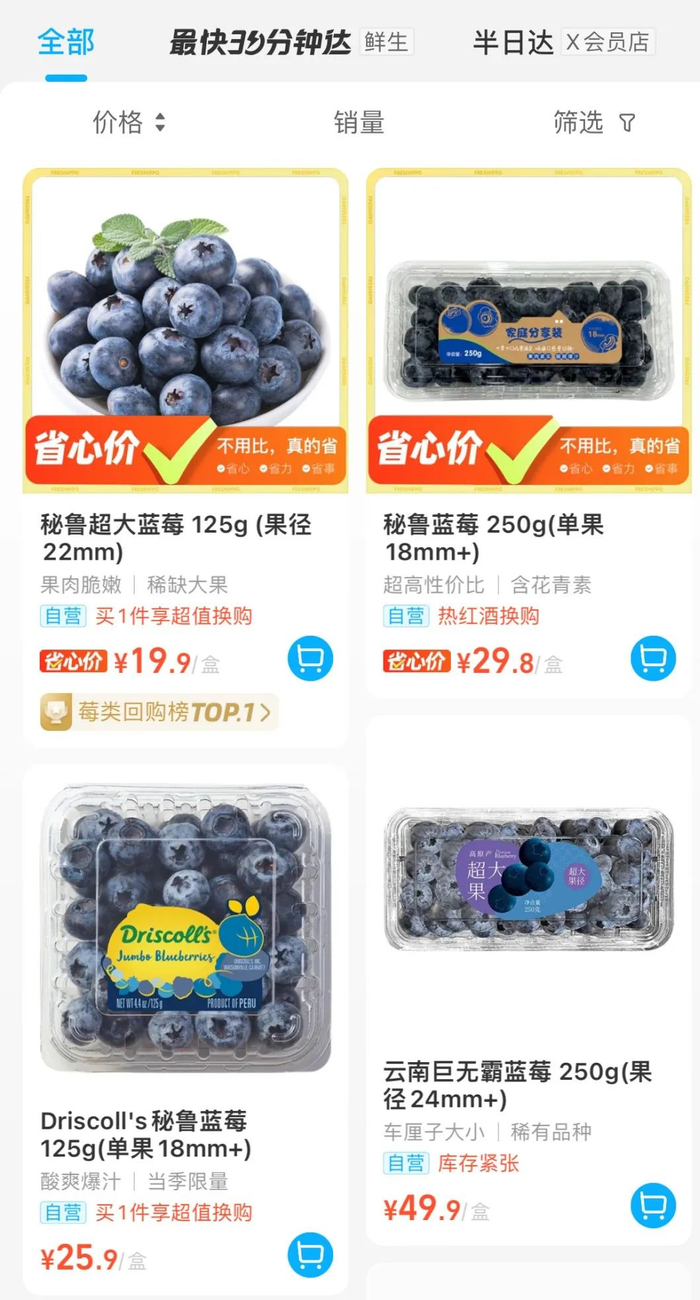Switch to 半日达 X会员店 tab
700x1300 pixels.
563,43
